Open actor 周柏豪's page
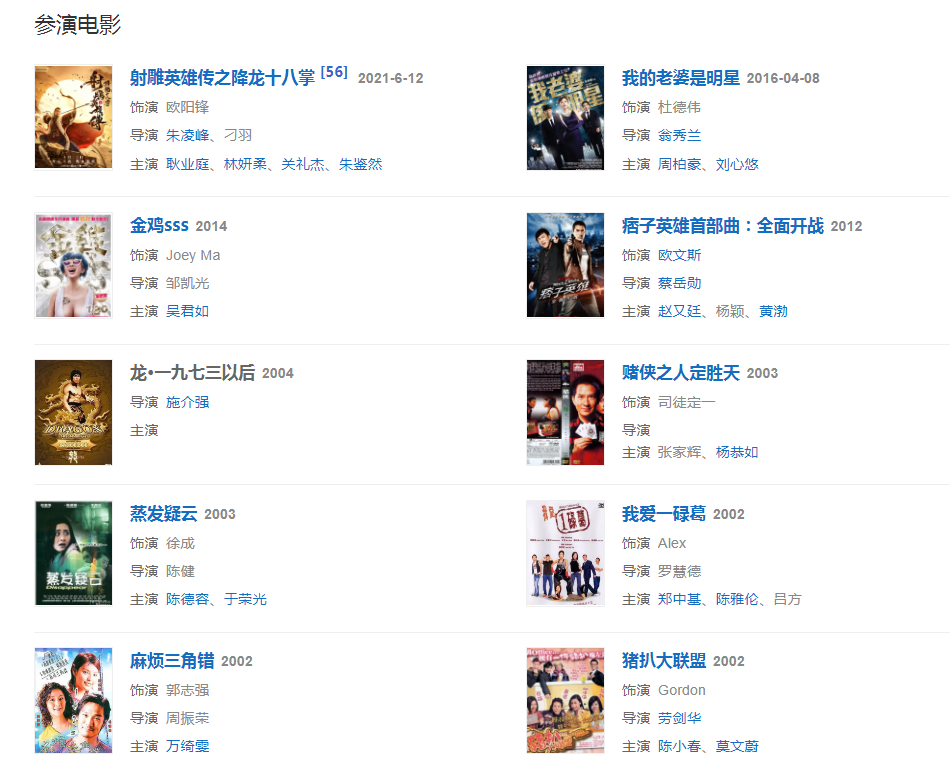This screenshot has width=950, height=777. click(679, 164)
